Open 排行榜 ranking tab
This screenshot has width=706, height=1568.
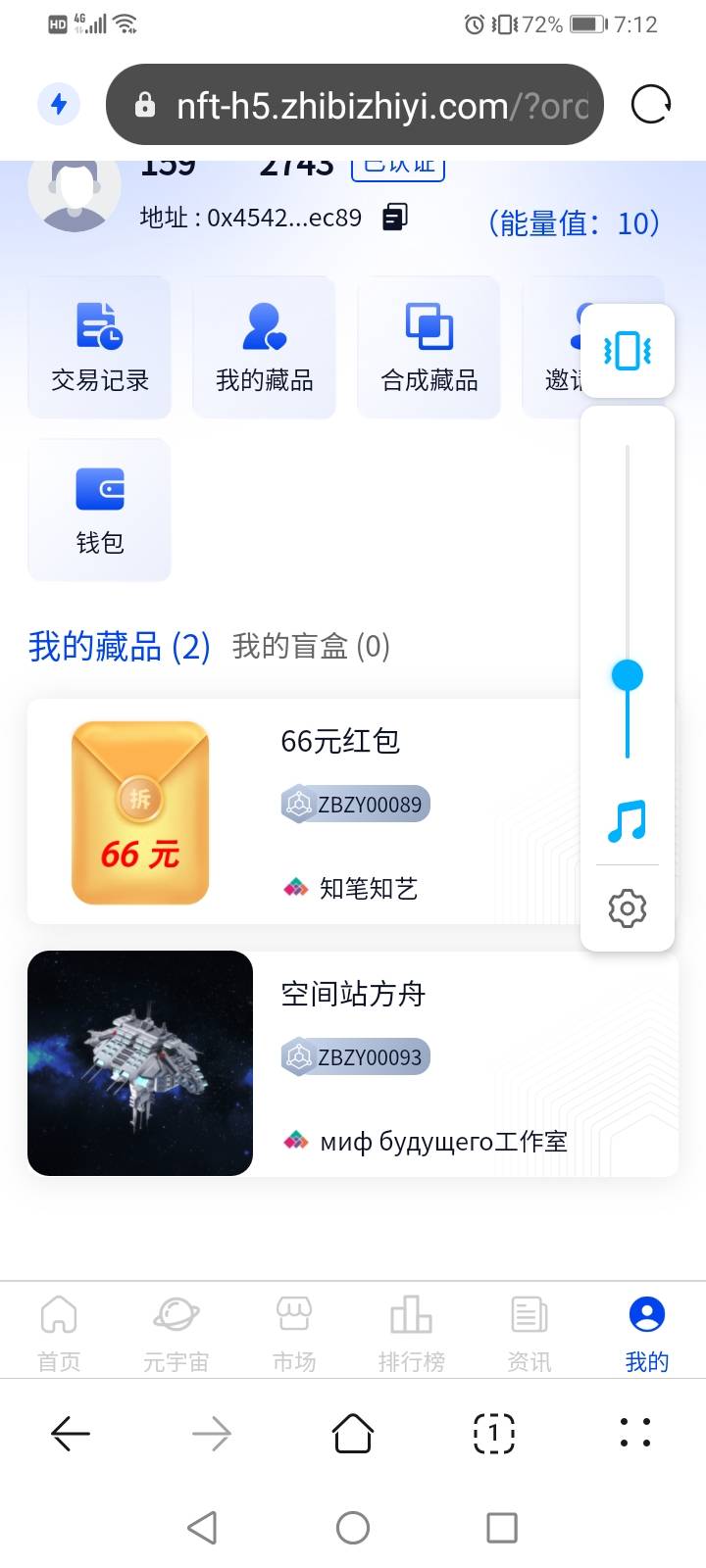412,1333
